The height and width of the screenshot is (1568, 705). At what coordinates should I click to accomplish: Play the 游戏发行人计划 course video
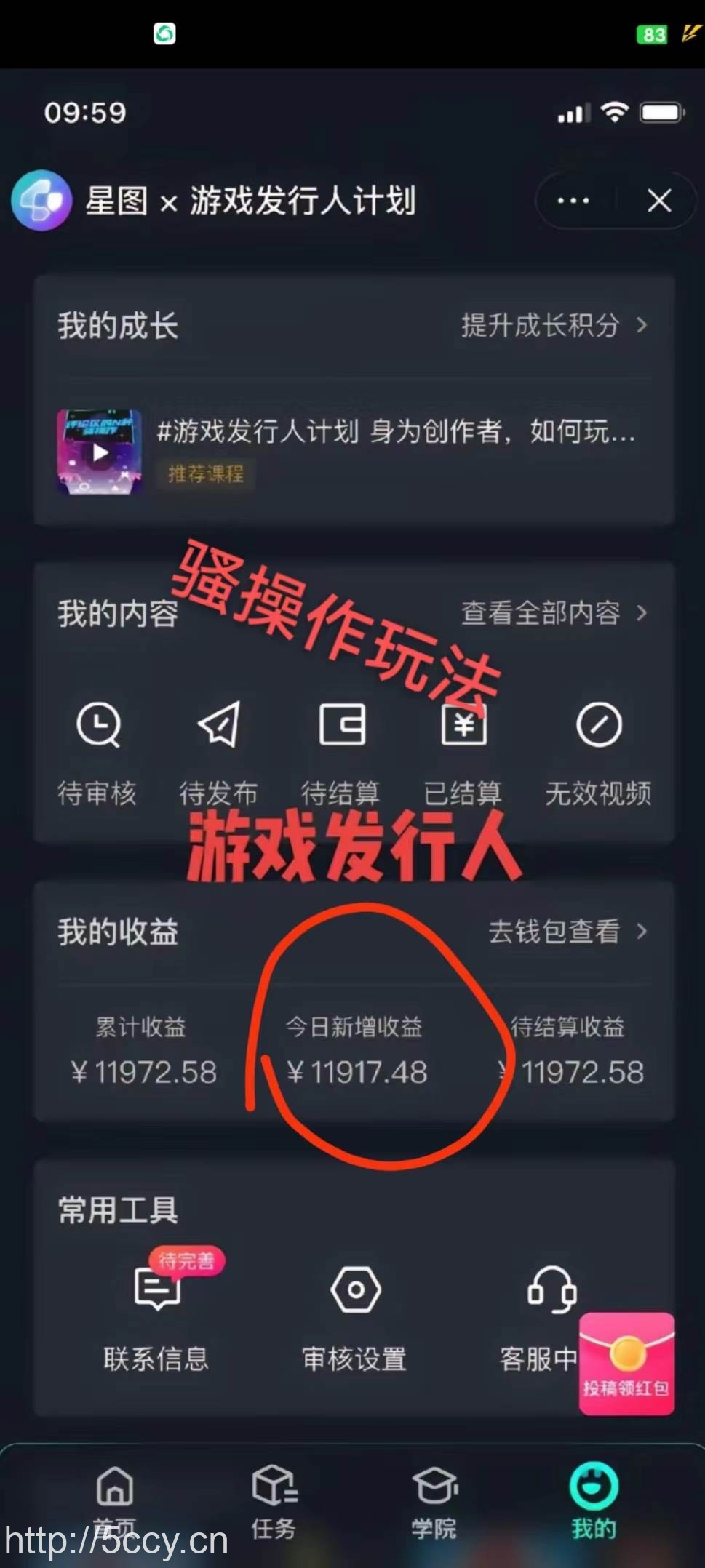[x=99, y=452]
